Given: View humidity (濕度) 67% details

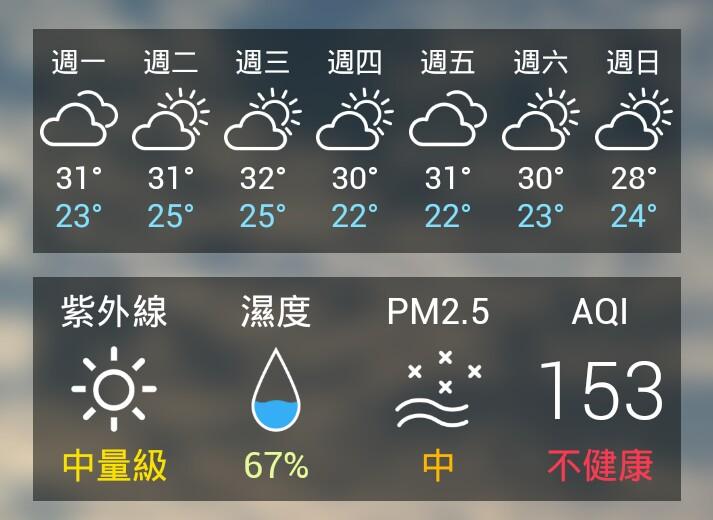Looking at the screenshot, I should [x=276, y=388].
